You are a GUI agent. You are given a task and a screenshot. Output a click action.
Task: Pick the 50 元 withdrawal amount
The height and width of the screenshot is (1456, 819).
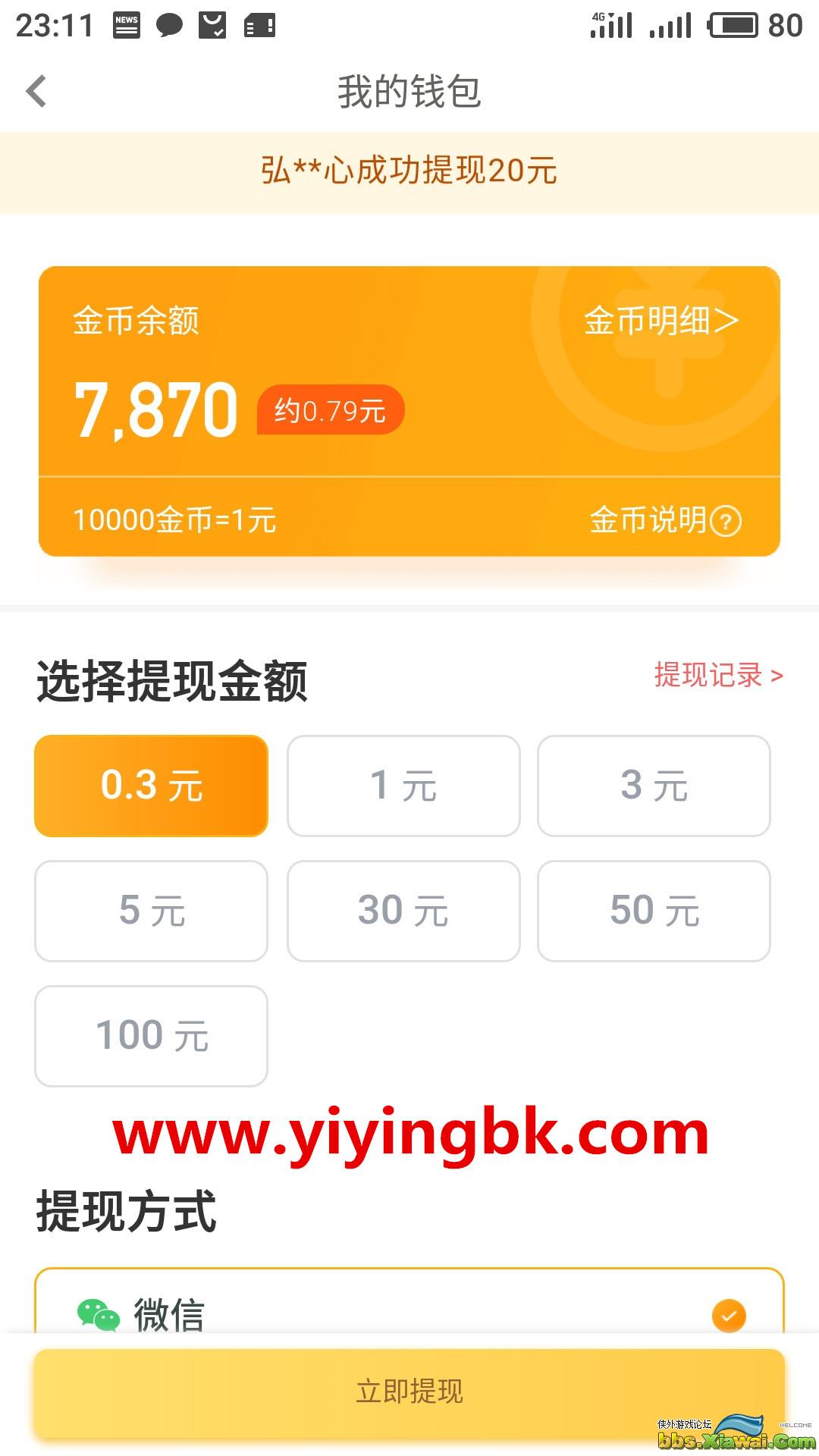pyautogui.click(x=654, y=911)
